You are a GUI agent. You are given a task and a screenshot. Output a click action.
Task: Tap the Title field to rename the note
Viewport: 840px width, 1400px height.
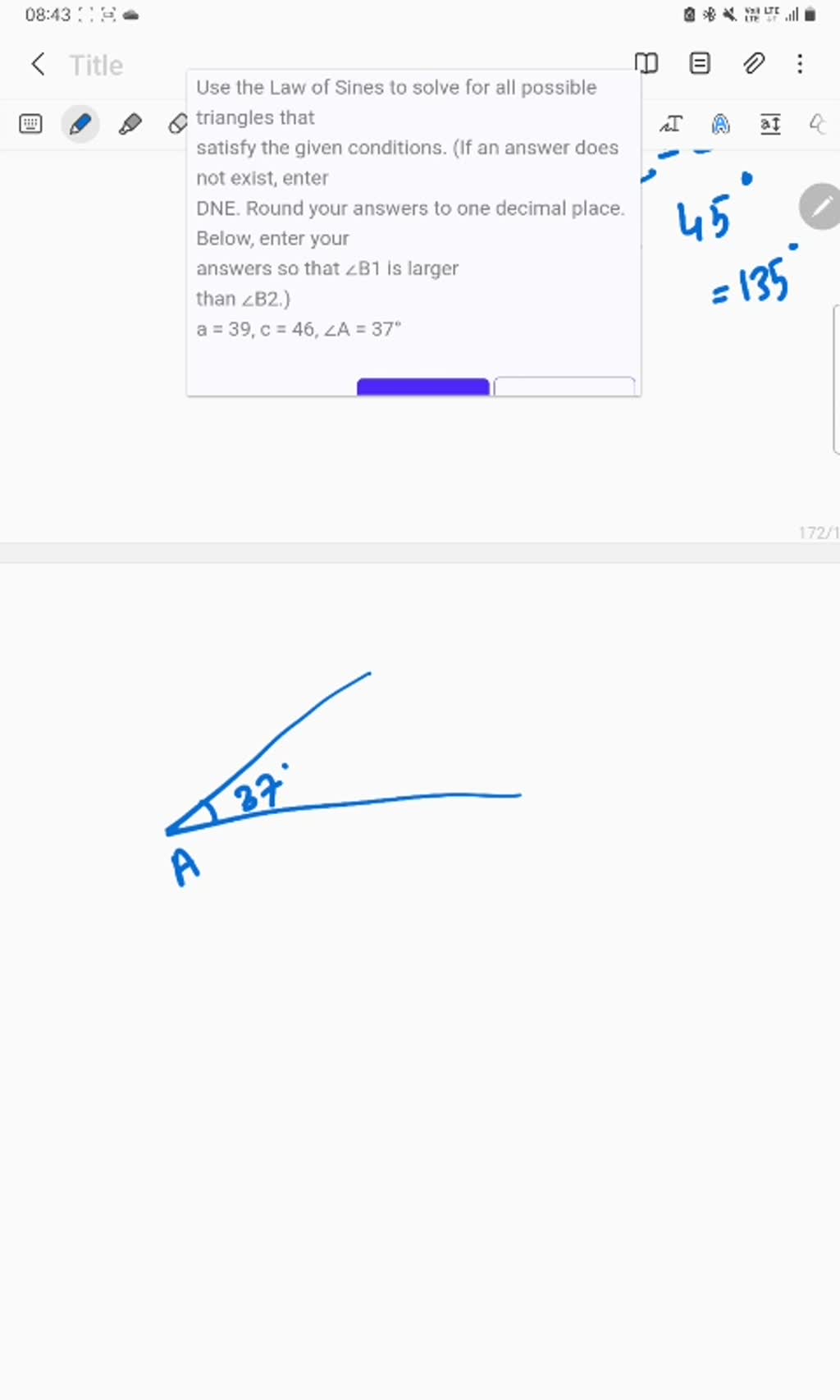click(x=95, y=65)
